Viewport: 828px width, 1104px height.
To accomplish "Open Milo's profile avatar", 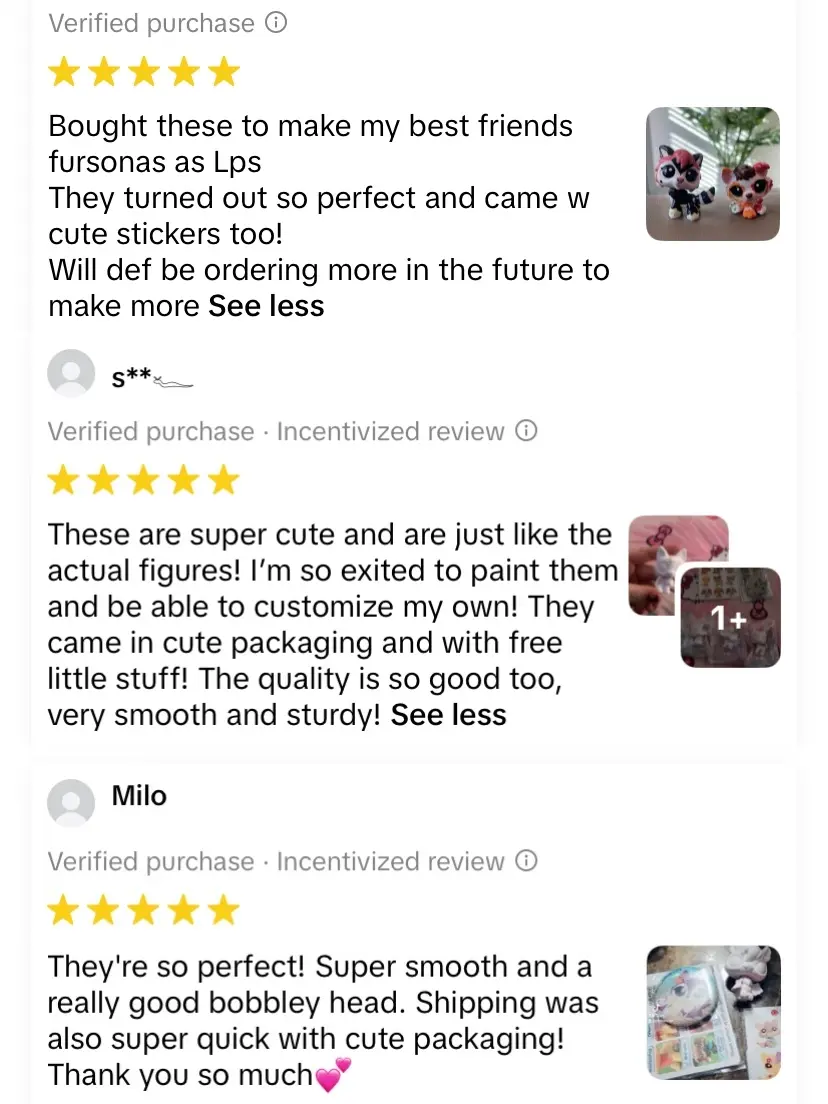I will tap(71, 802).
